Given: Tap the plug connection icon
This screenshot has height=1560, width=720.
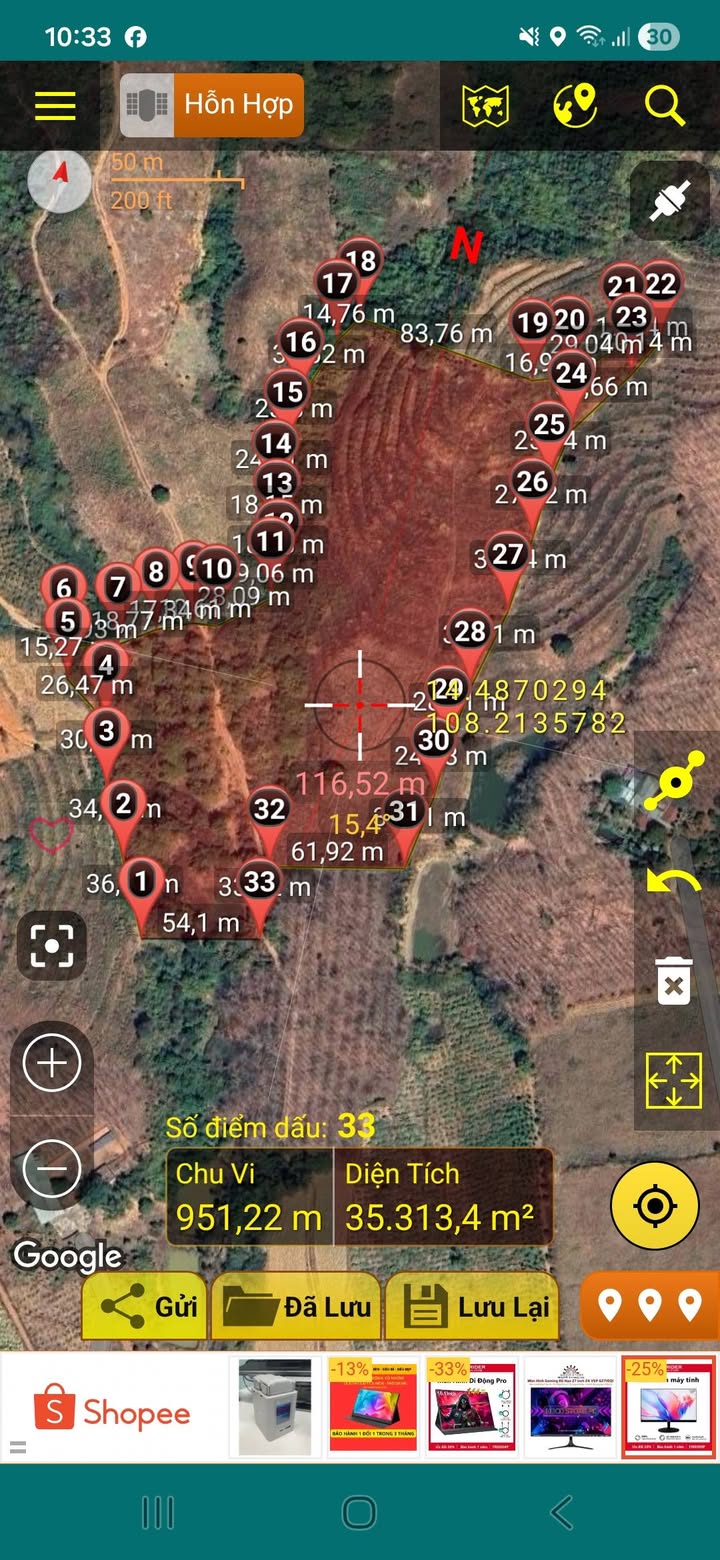Looking at the screenshot, I should [670, 200].
